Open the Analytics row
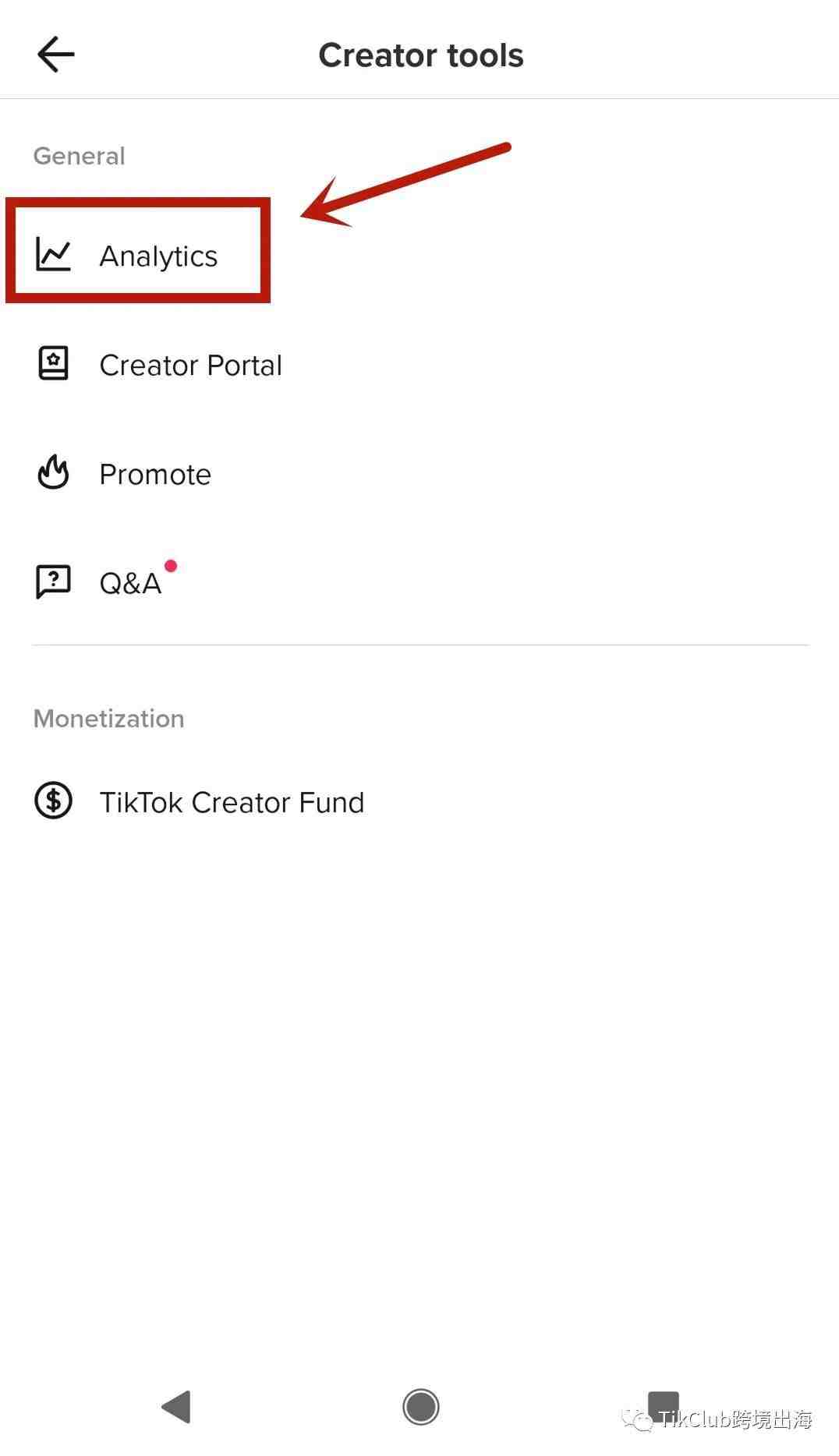The image size is (839, 1456). pyautogui.click(x=419, y=256)
